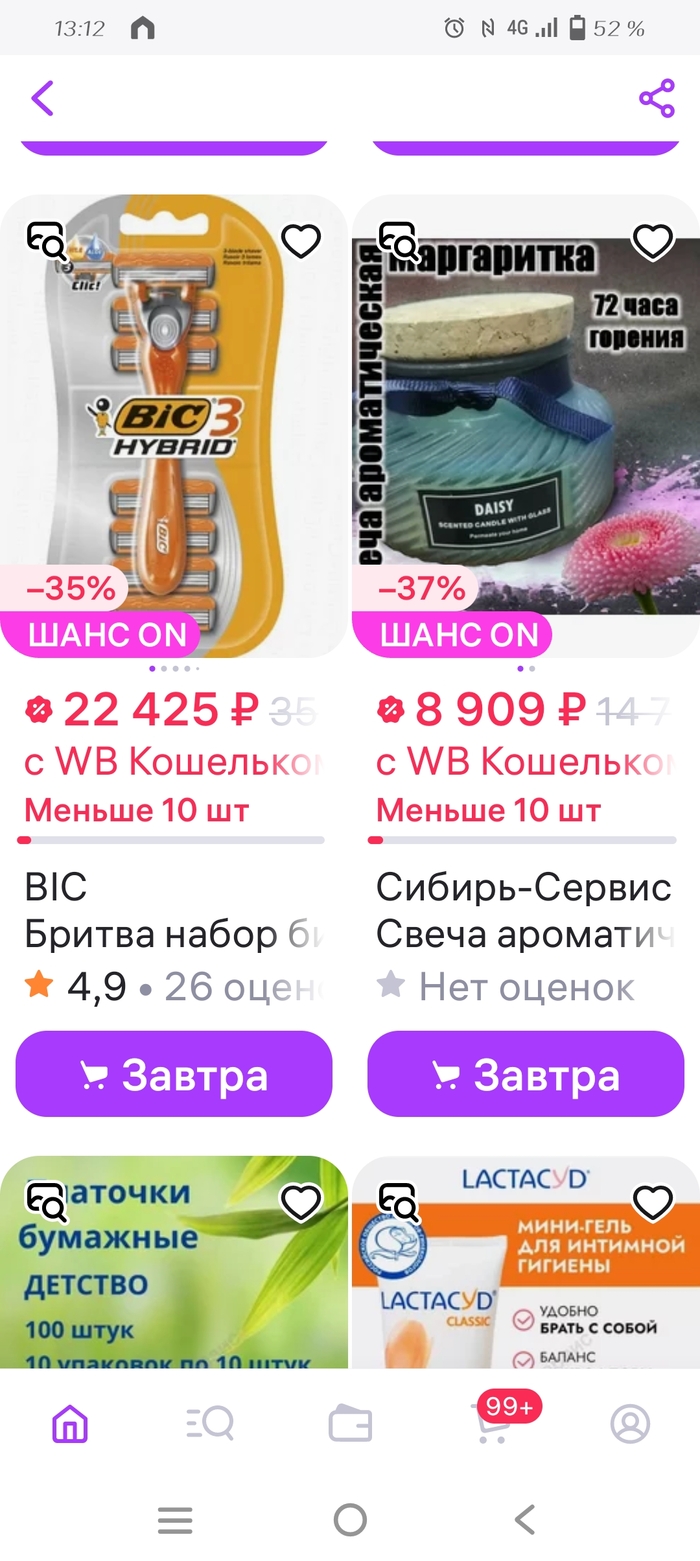Add BIC razor to cart
Image resolution: width=700 pixels, height=1561 pixels.
click(174, 1074)
